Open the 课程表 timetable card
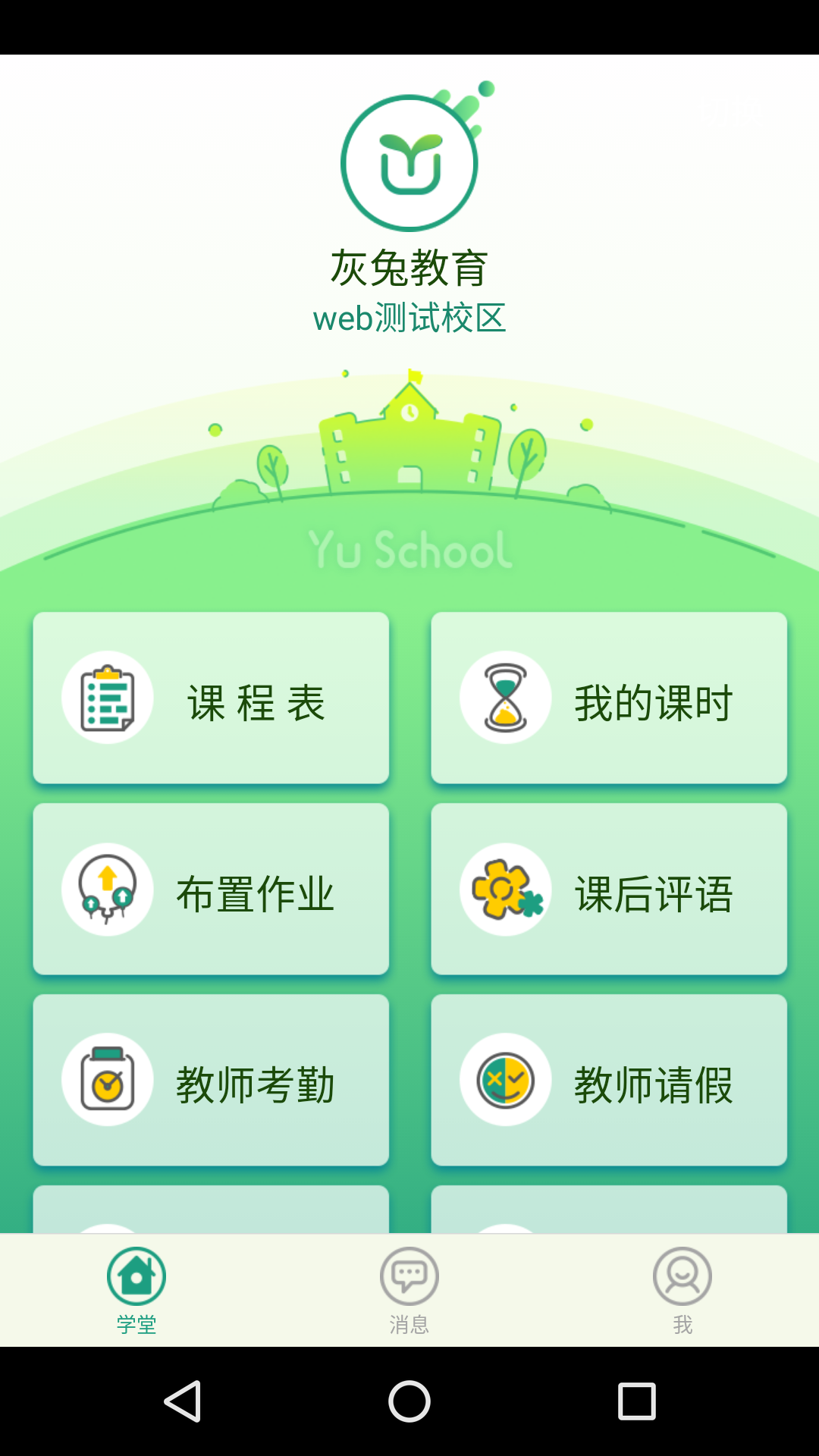 point(211,698)
